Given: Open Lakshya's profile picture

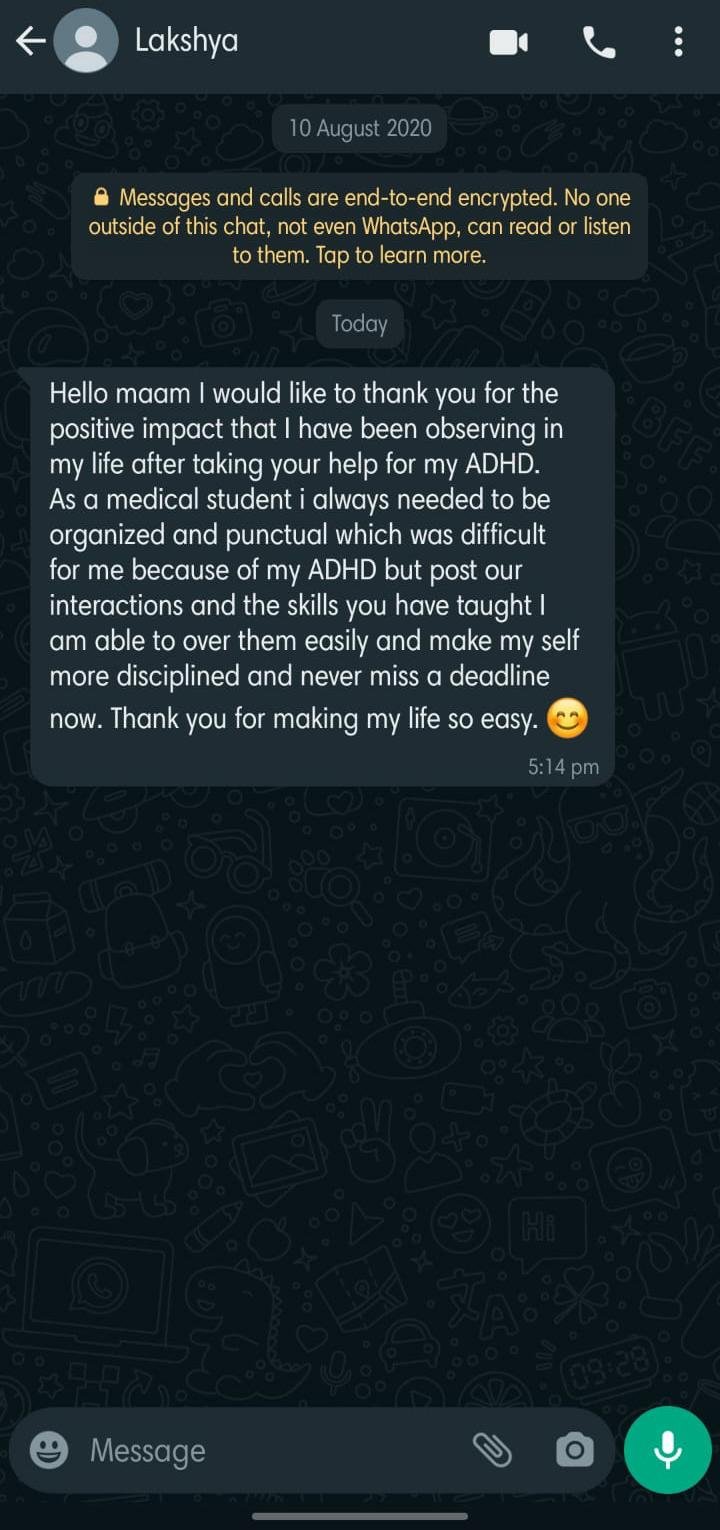Looking at the screenshot, I should (87, 41).
